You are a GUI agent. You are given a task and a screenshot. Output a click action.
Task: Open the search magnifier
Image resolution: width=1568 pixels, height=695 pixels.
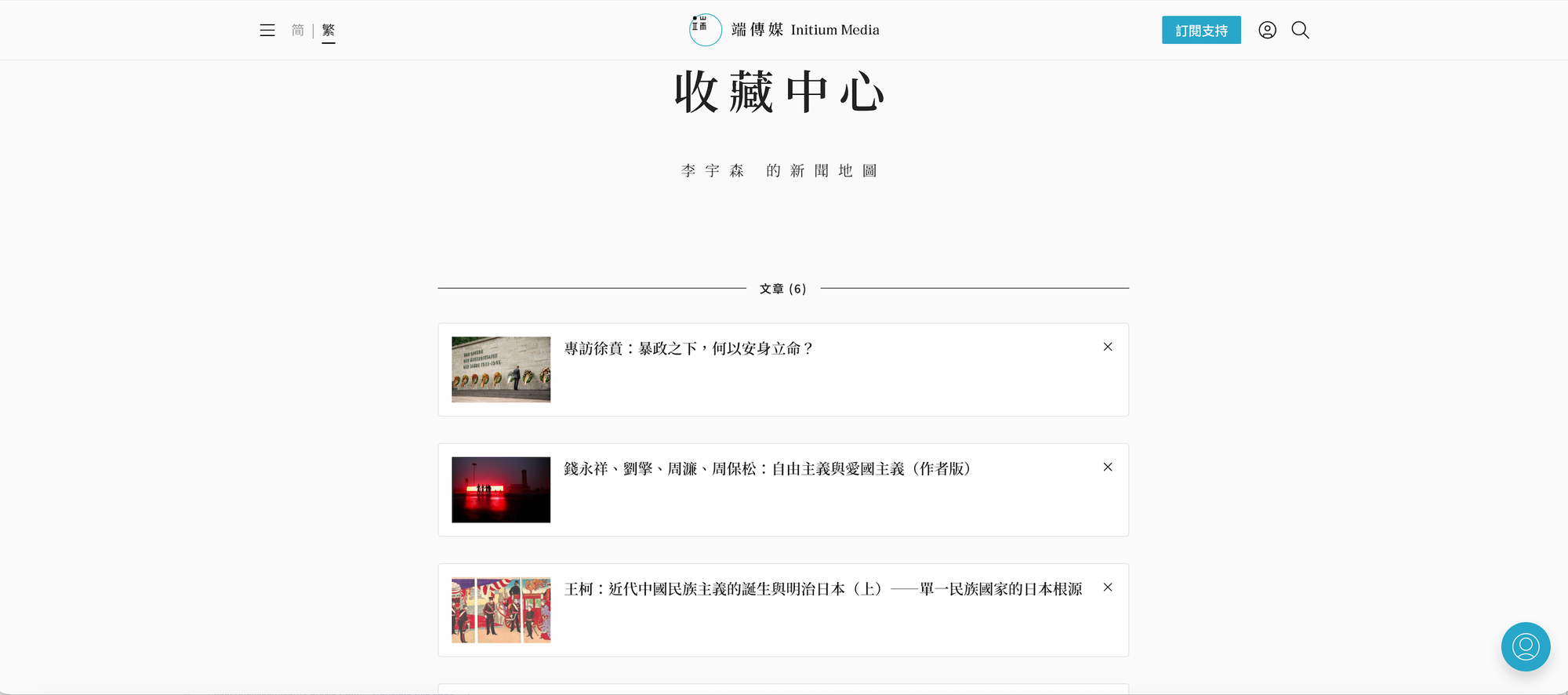tap(1300, 31)
